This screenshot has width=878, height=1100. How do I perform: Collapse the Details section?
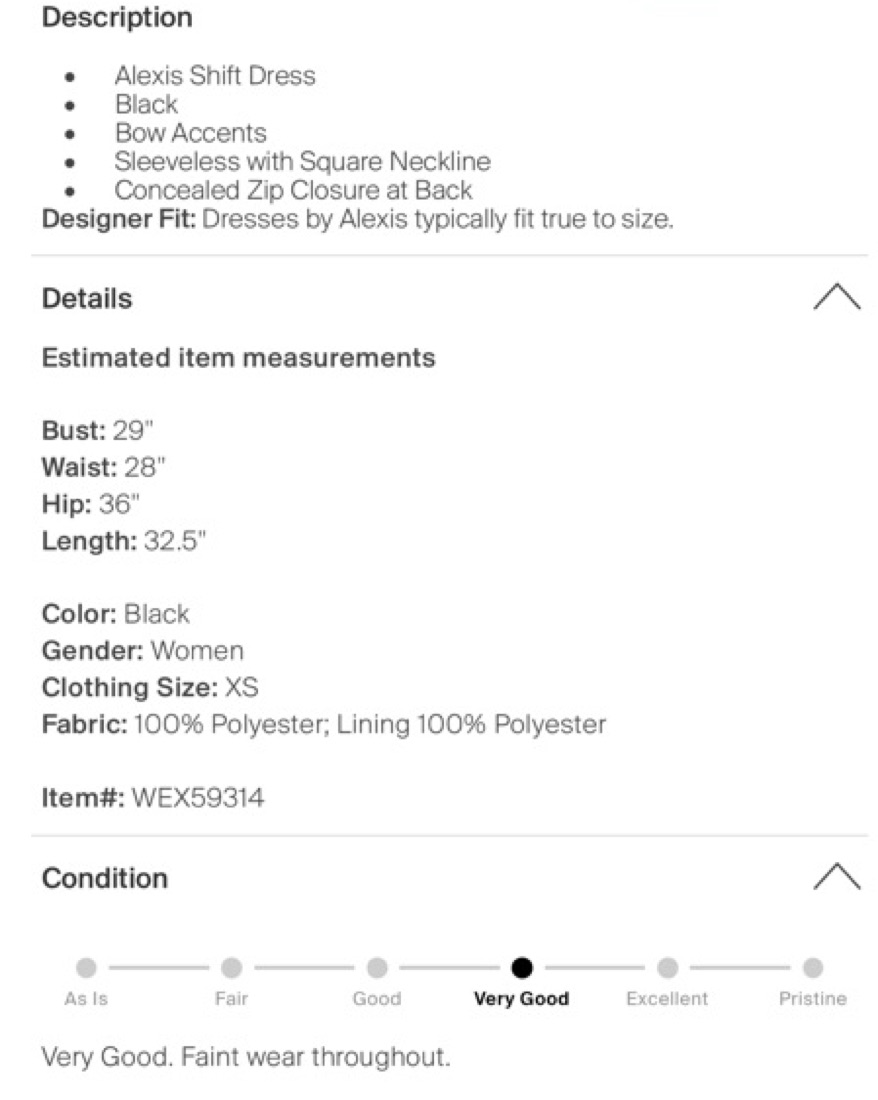click(x=837, y=297)
